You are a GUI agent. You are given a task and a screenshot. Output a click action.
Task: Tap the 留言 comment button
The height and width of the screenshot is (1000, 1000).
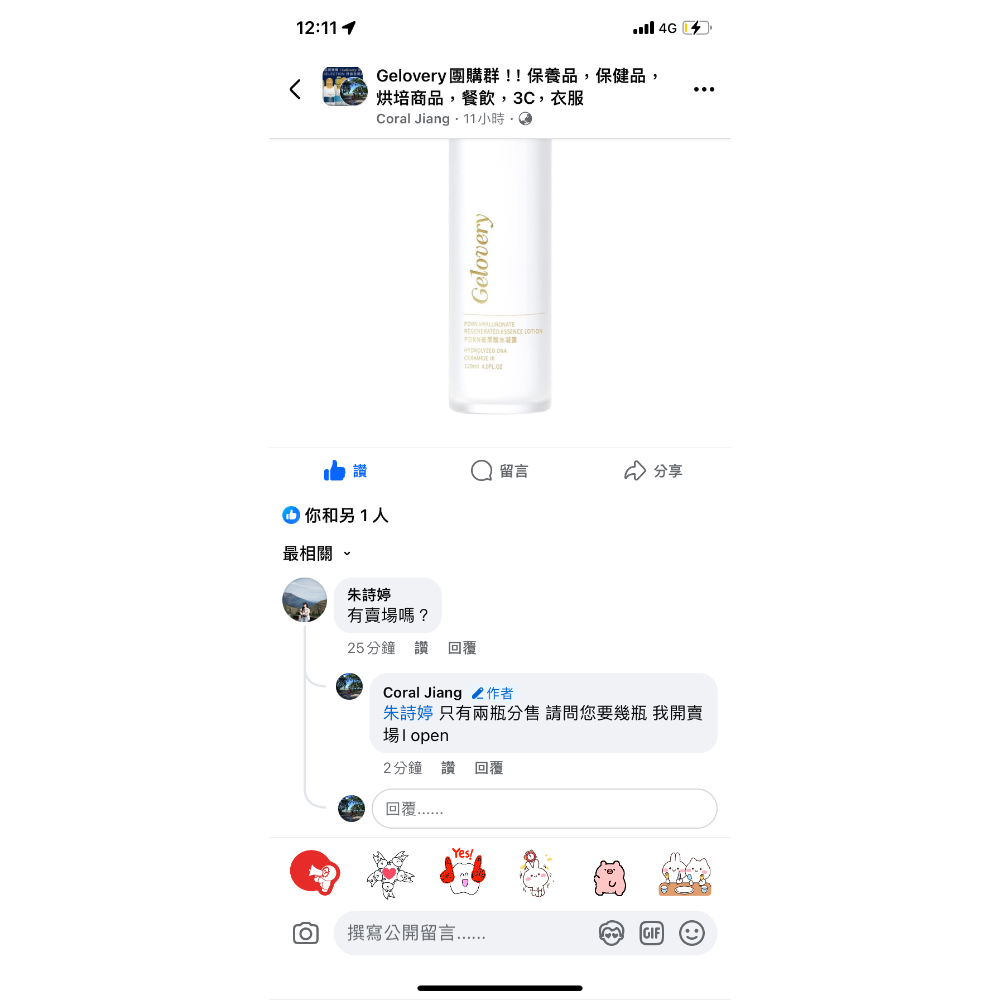500,471
